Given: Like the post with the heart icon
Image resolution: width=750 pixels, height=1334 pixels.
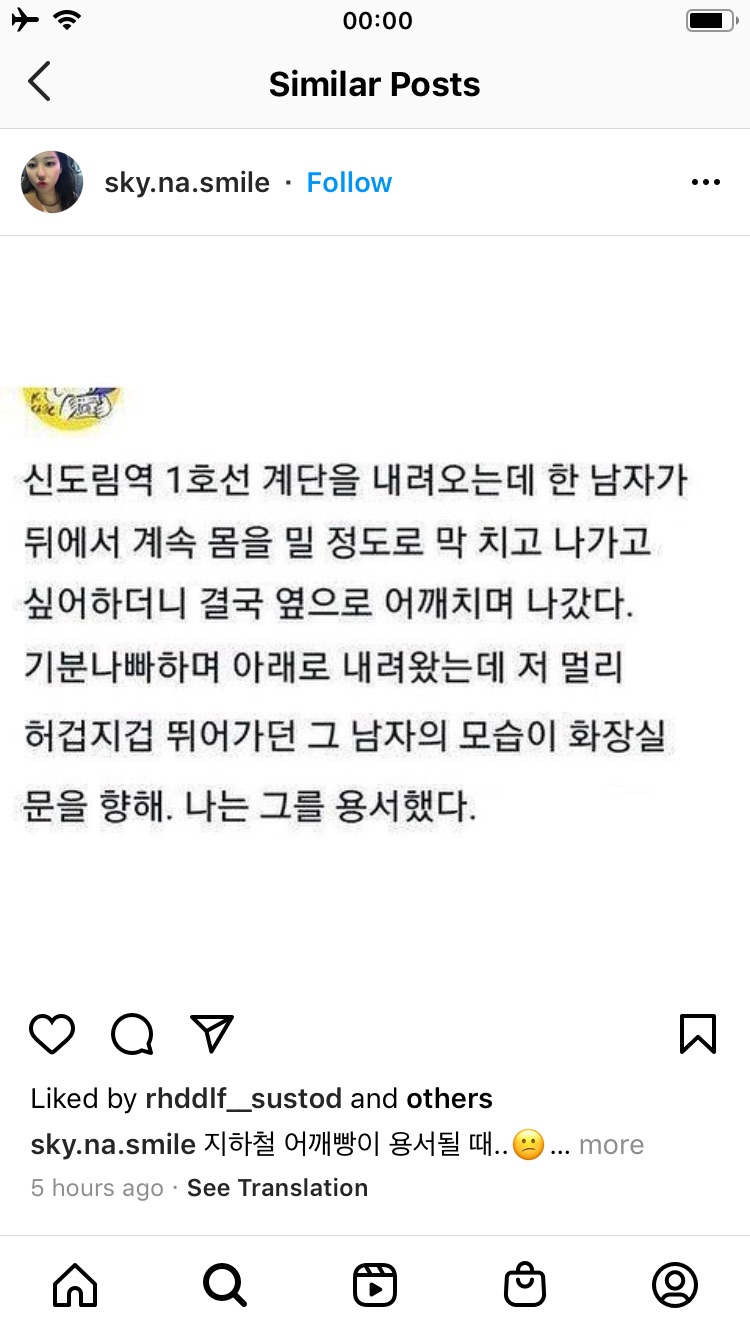Looking at the screenshot, I should tap(52, 1034).
